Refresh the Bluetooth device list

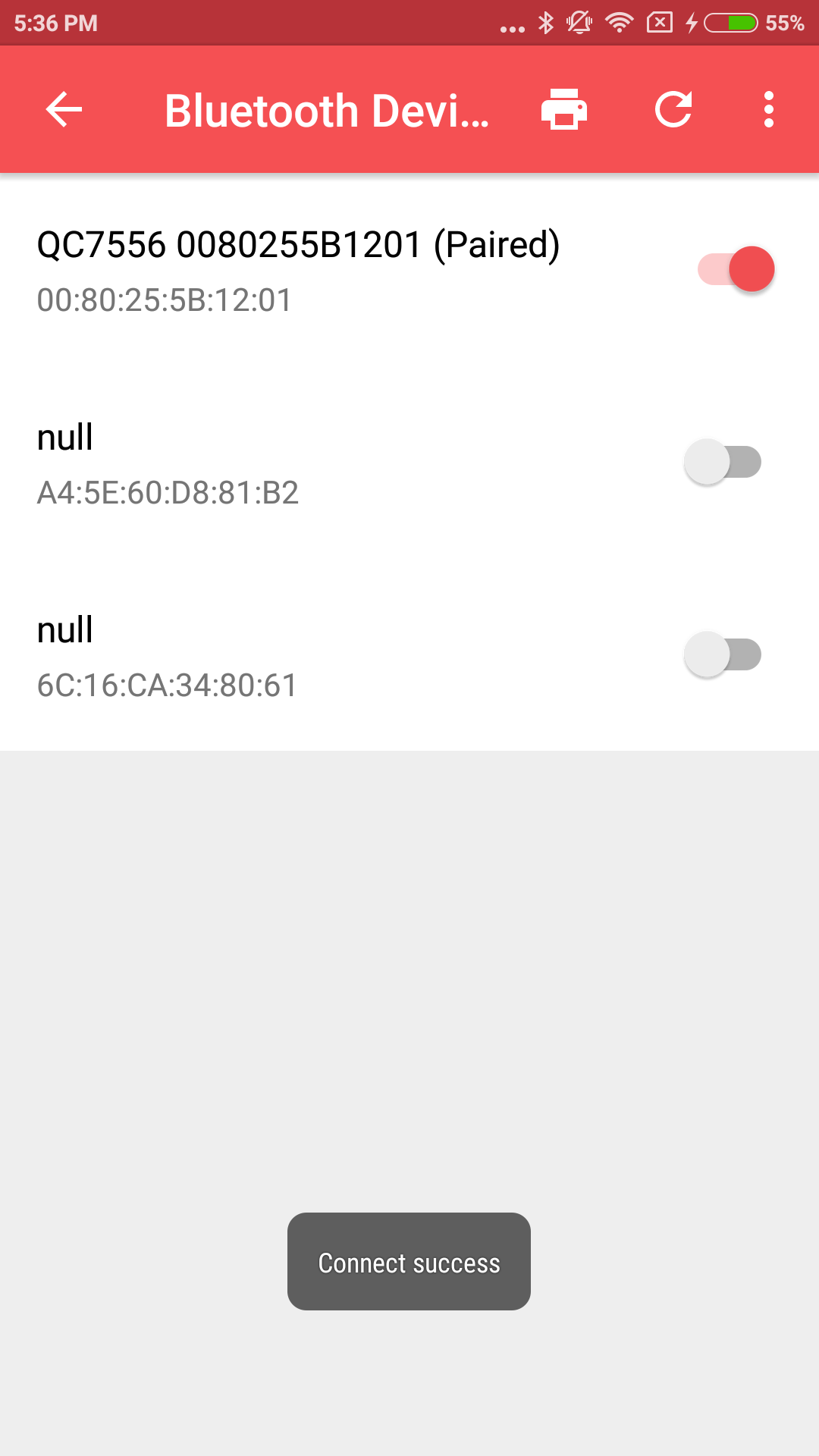[x=673, y=110]
